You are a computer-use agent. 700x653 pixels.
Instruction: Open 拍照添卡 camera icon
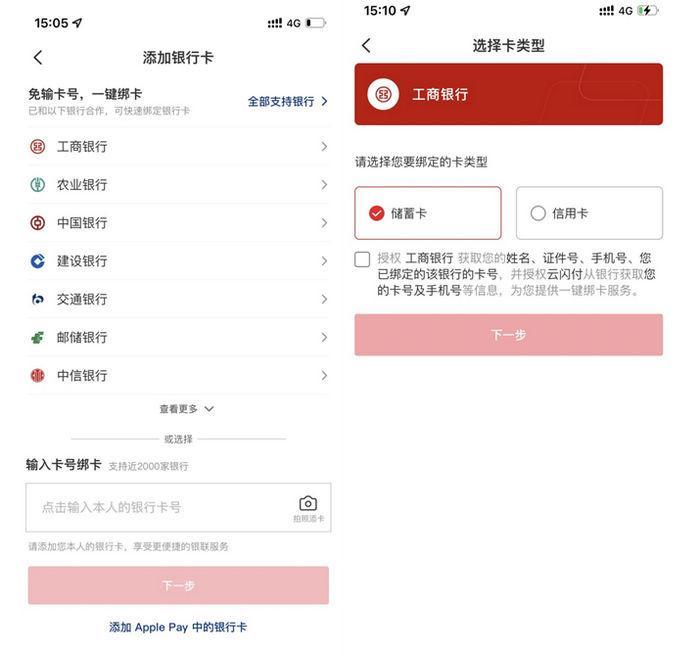tap(308, 506)
